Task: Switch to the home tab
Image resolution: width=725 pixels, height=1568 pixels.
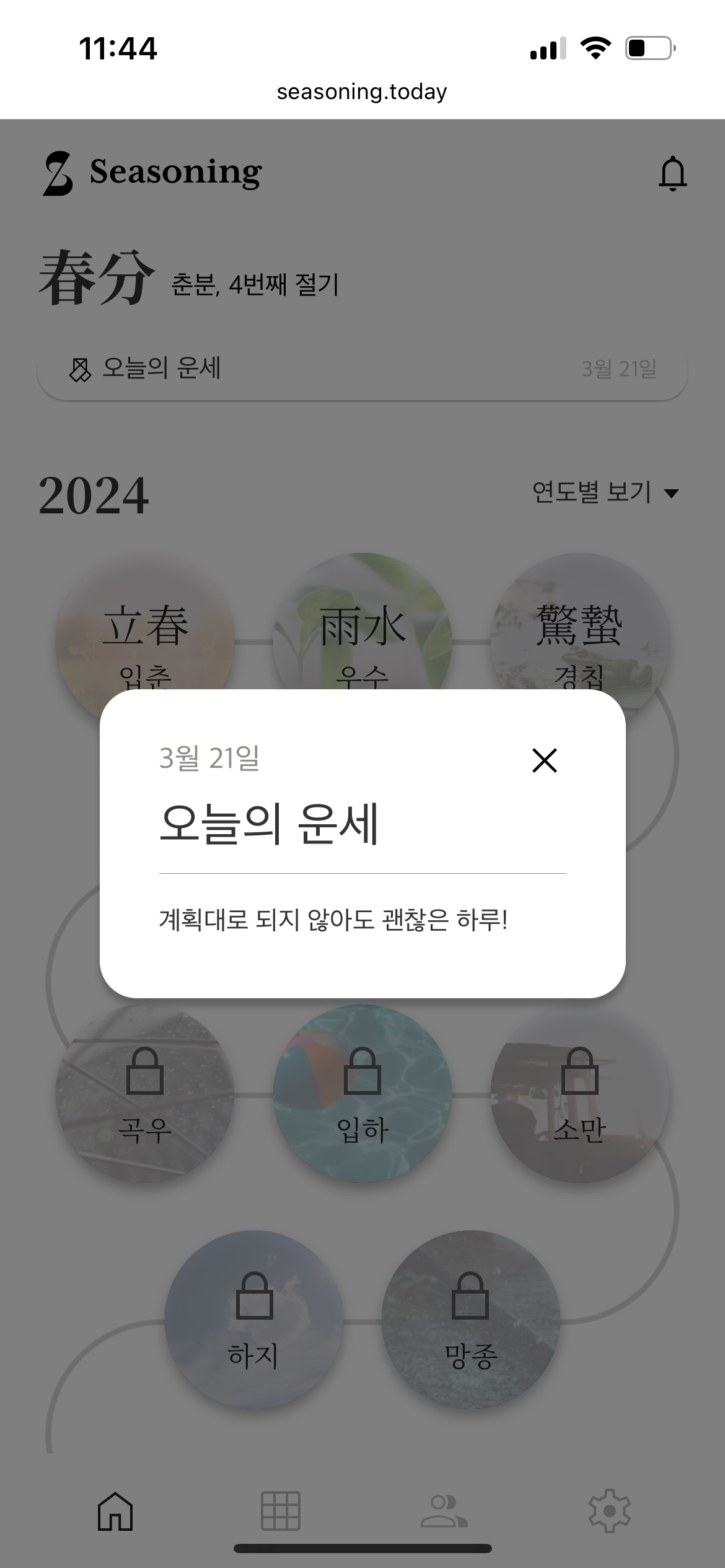Action: pos(115,1511)
